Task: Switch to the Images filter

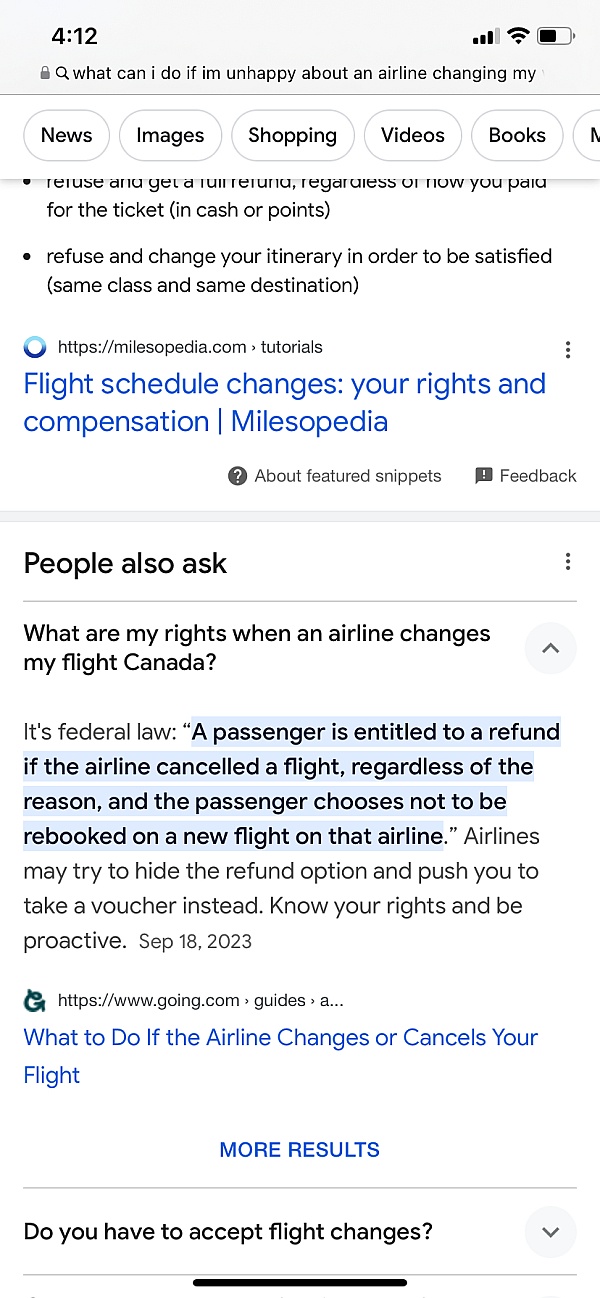Action: [170, 136]
